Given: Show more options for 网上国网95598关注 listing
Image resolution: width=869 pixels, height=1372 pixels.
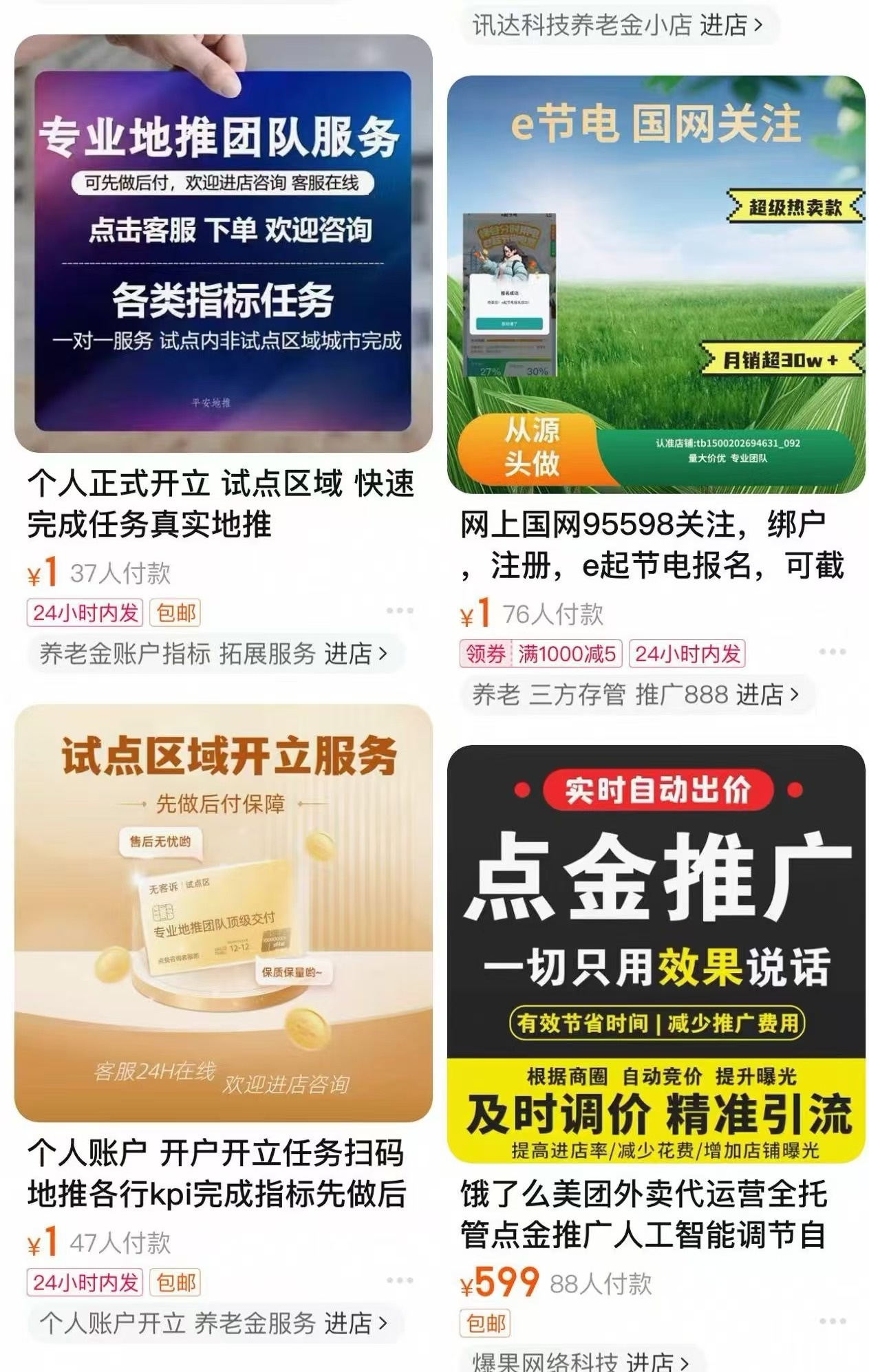Looking at the screenshot, I should click(x=832, y=652).
